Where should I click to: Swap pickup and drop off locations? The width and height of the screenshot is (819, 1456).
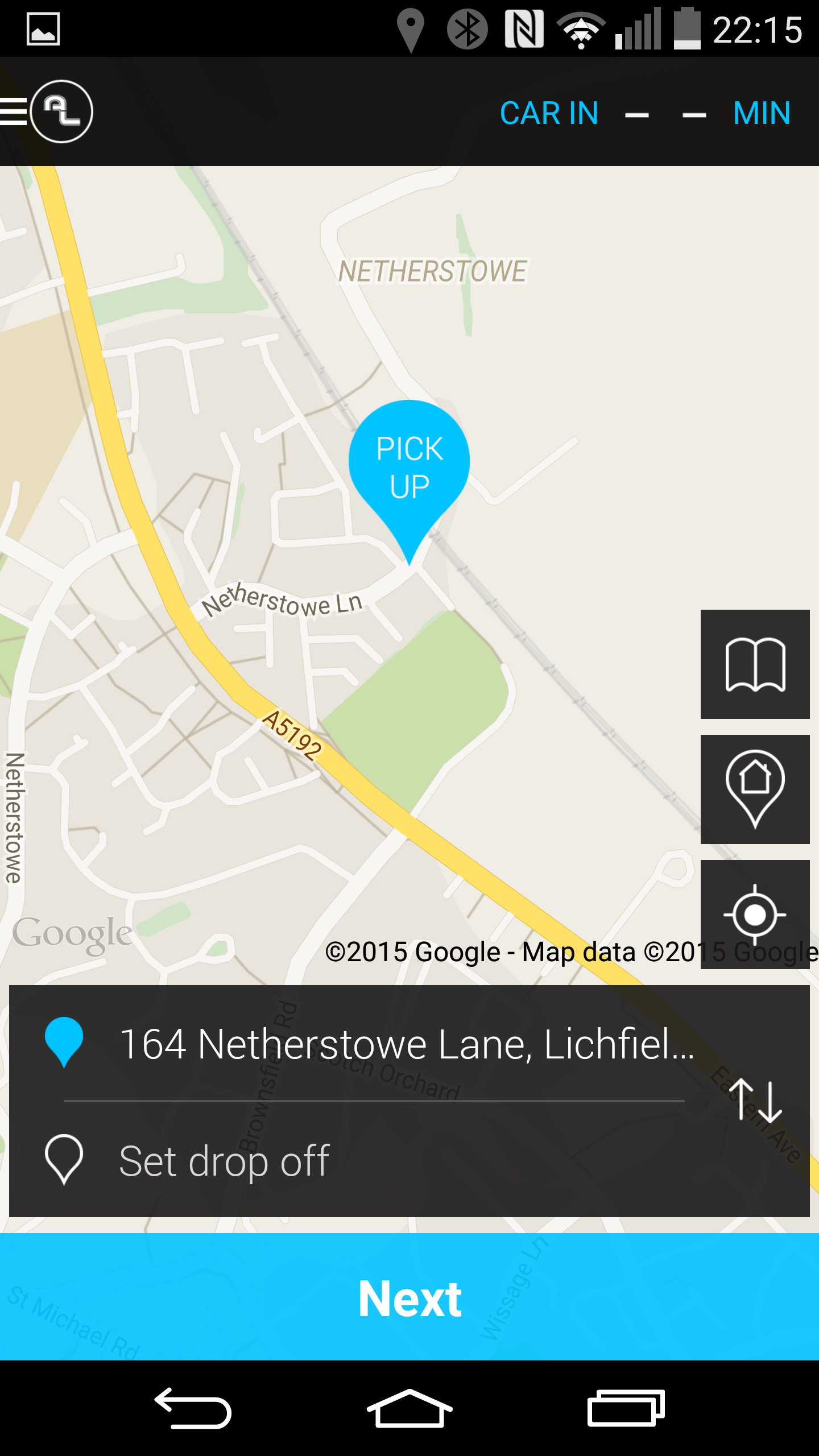point(756,1101)
